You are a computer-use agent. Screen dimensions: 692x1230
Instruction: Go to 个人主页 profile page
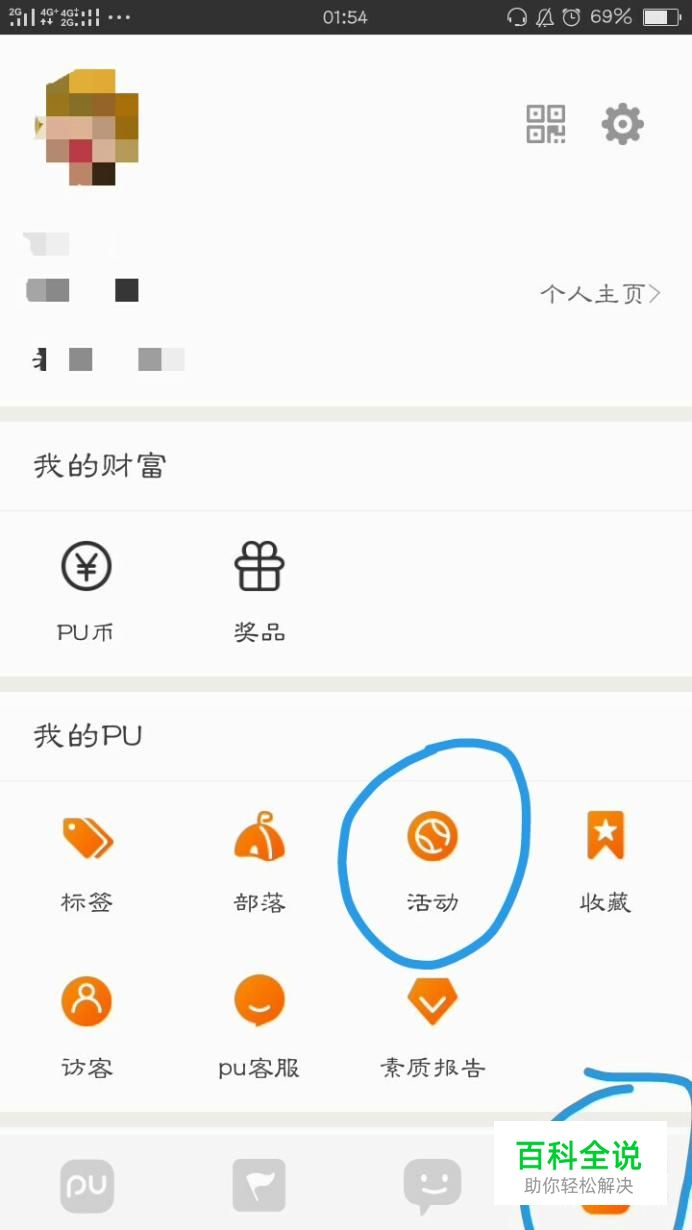click(x=600, y=294)
